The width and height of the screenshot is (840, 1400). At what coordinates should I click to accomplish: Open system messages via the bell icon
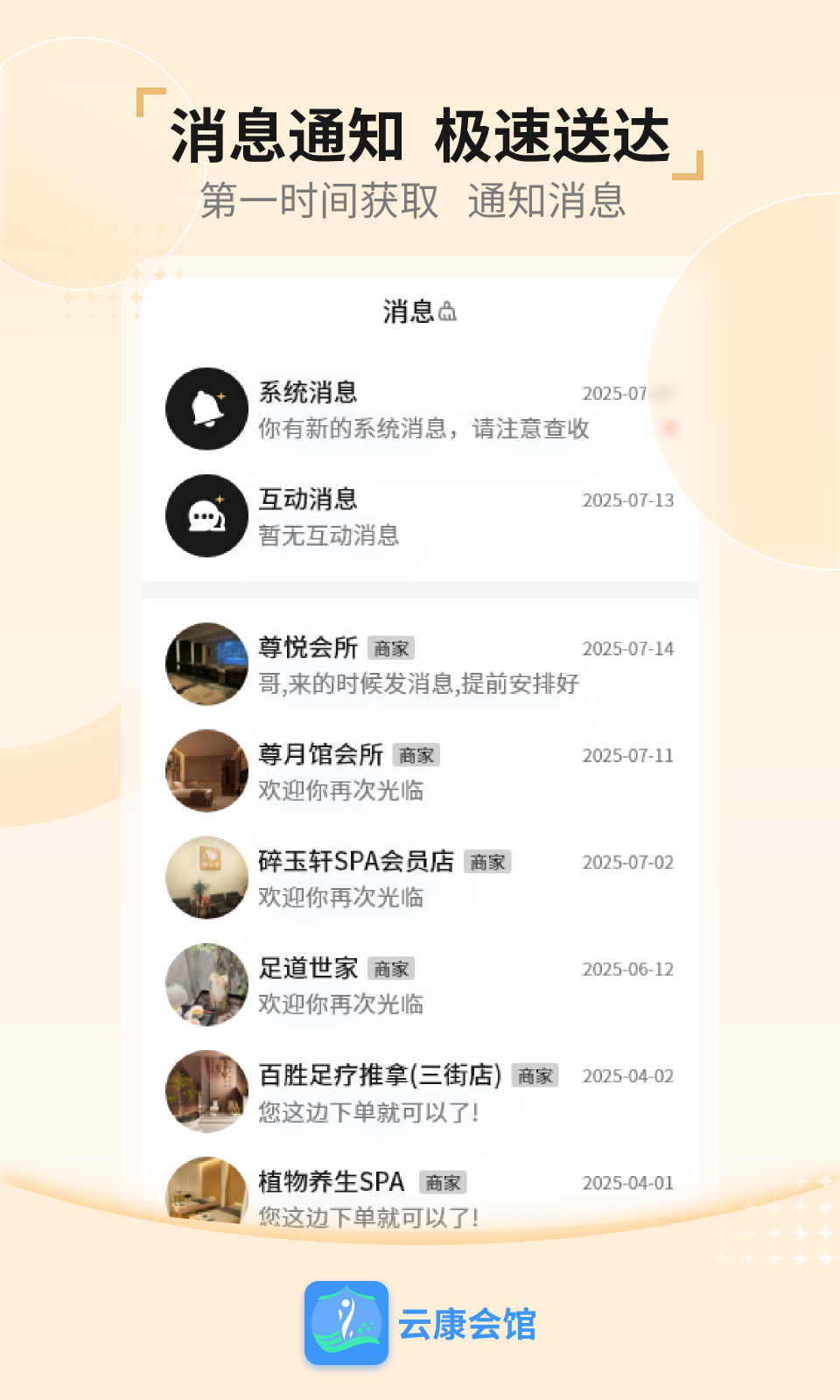pos(206,409)
